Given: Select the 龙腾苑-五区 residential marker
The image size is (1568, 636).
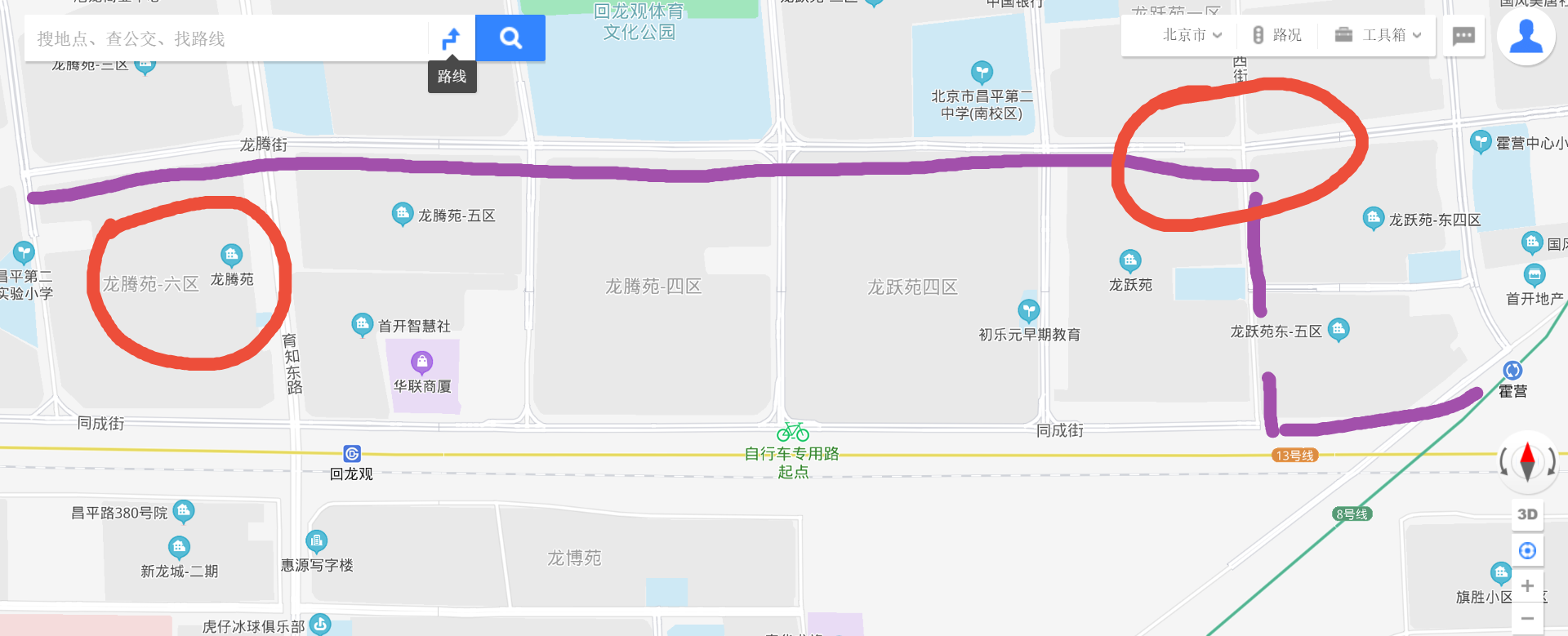Looking at the screenshot, I should point(402,215).
